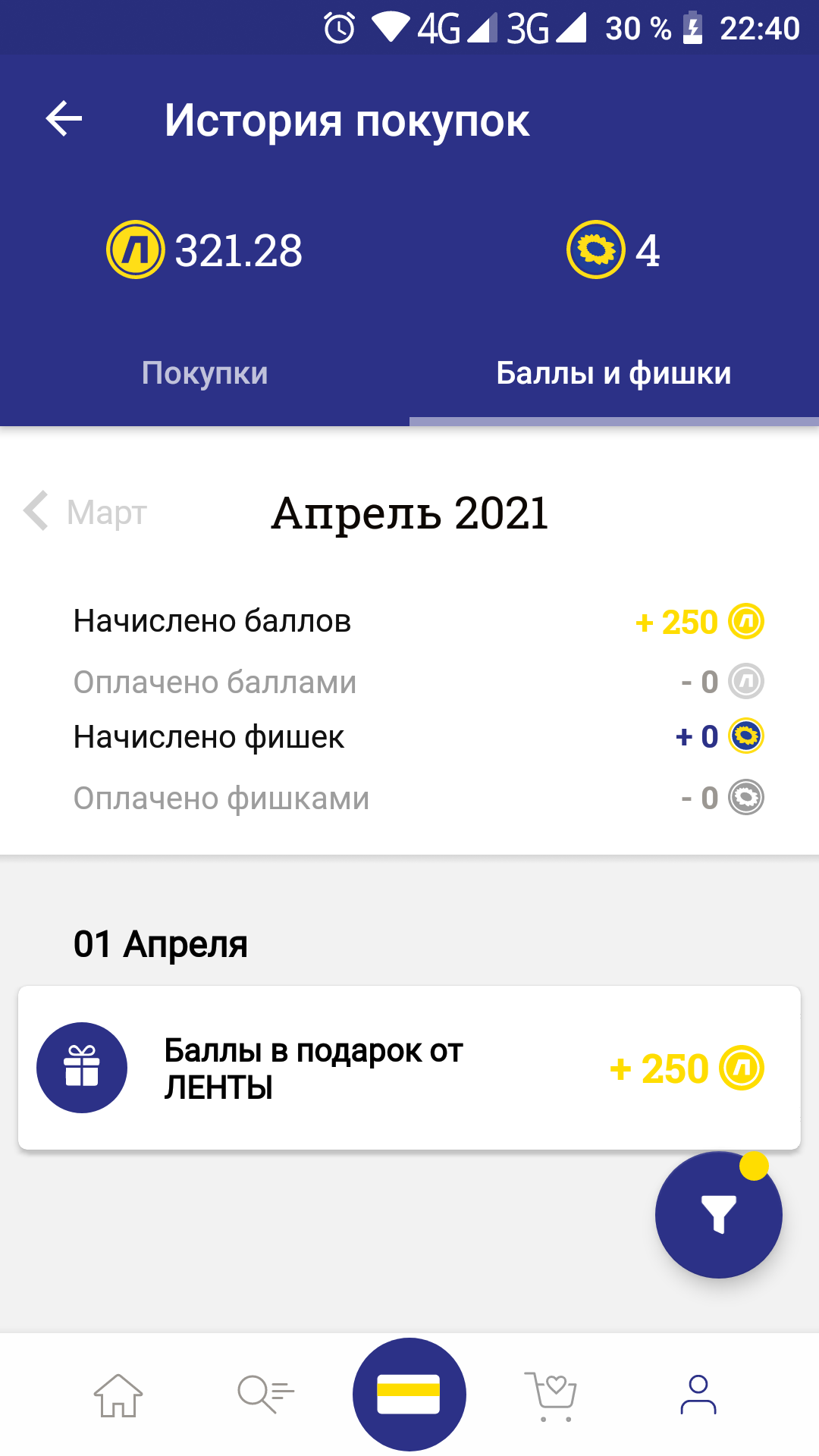
Task: Open the profile tab
Action: pyautogui.click(x=698, y=1395)
